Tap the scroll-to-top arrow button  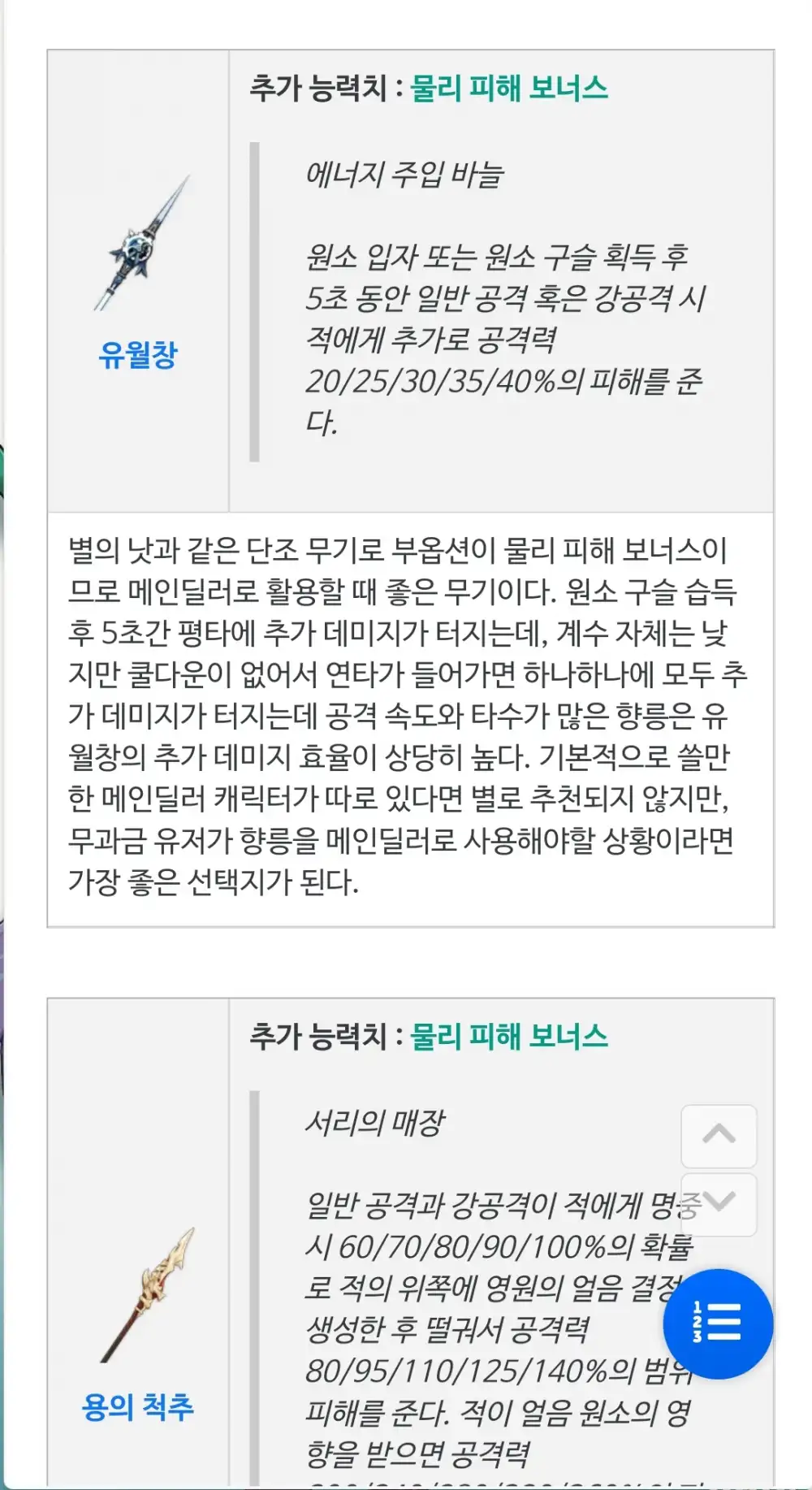coord(719,1135)
